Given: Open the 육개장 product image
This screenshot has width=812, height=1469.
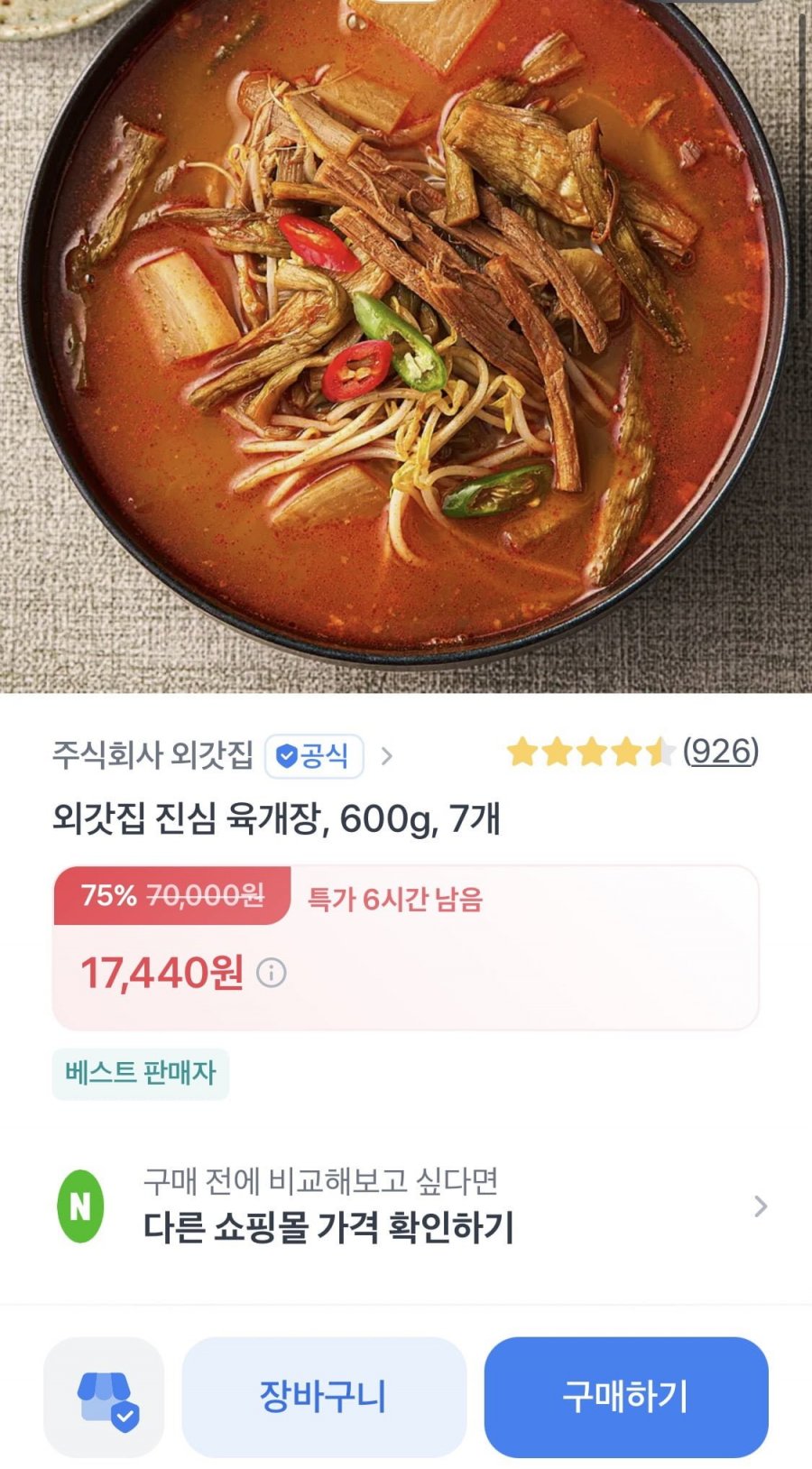Looking at the screenshot, I should tap(406, 343).
